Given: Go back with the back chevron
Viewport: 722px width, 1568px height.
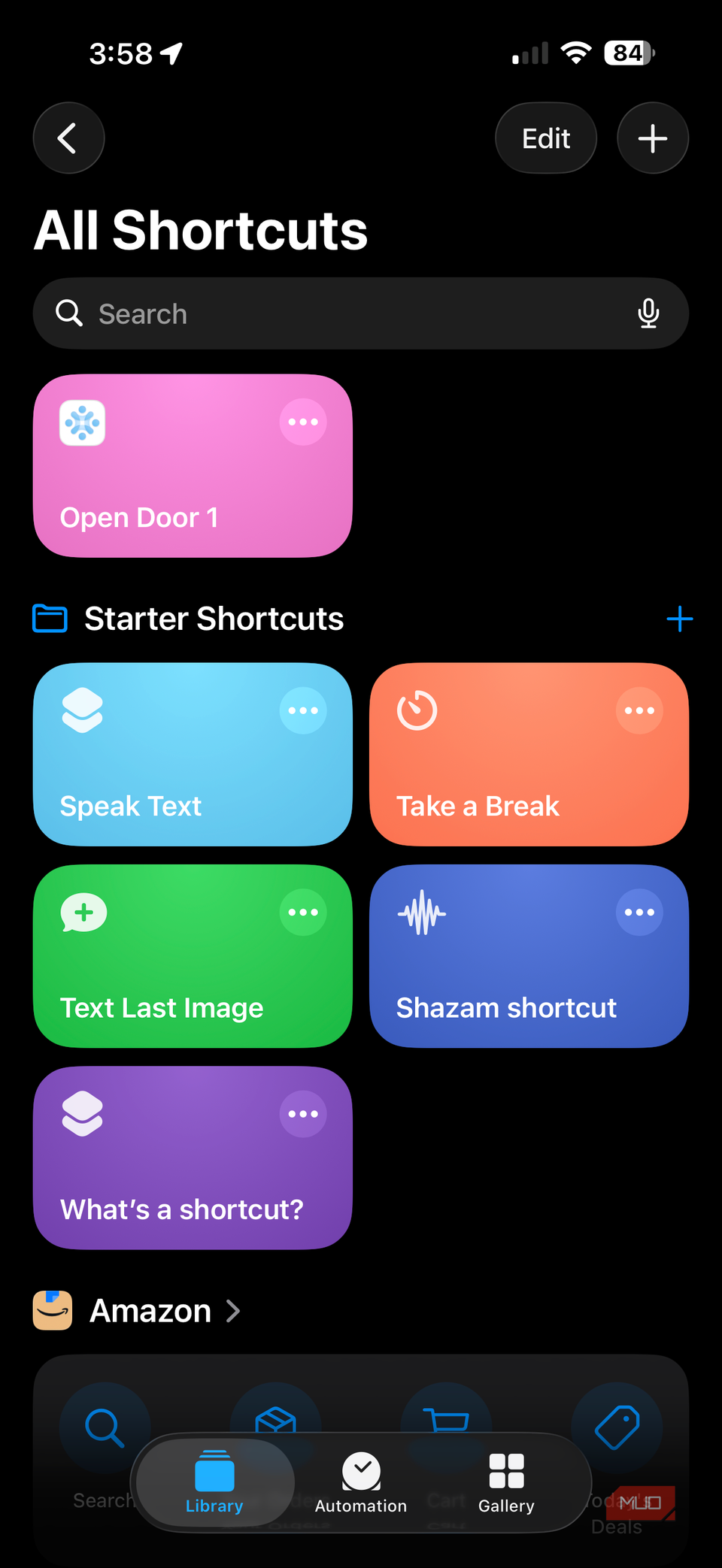Looking at the screenshot, I should point(68,138).
